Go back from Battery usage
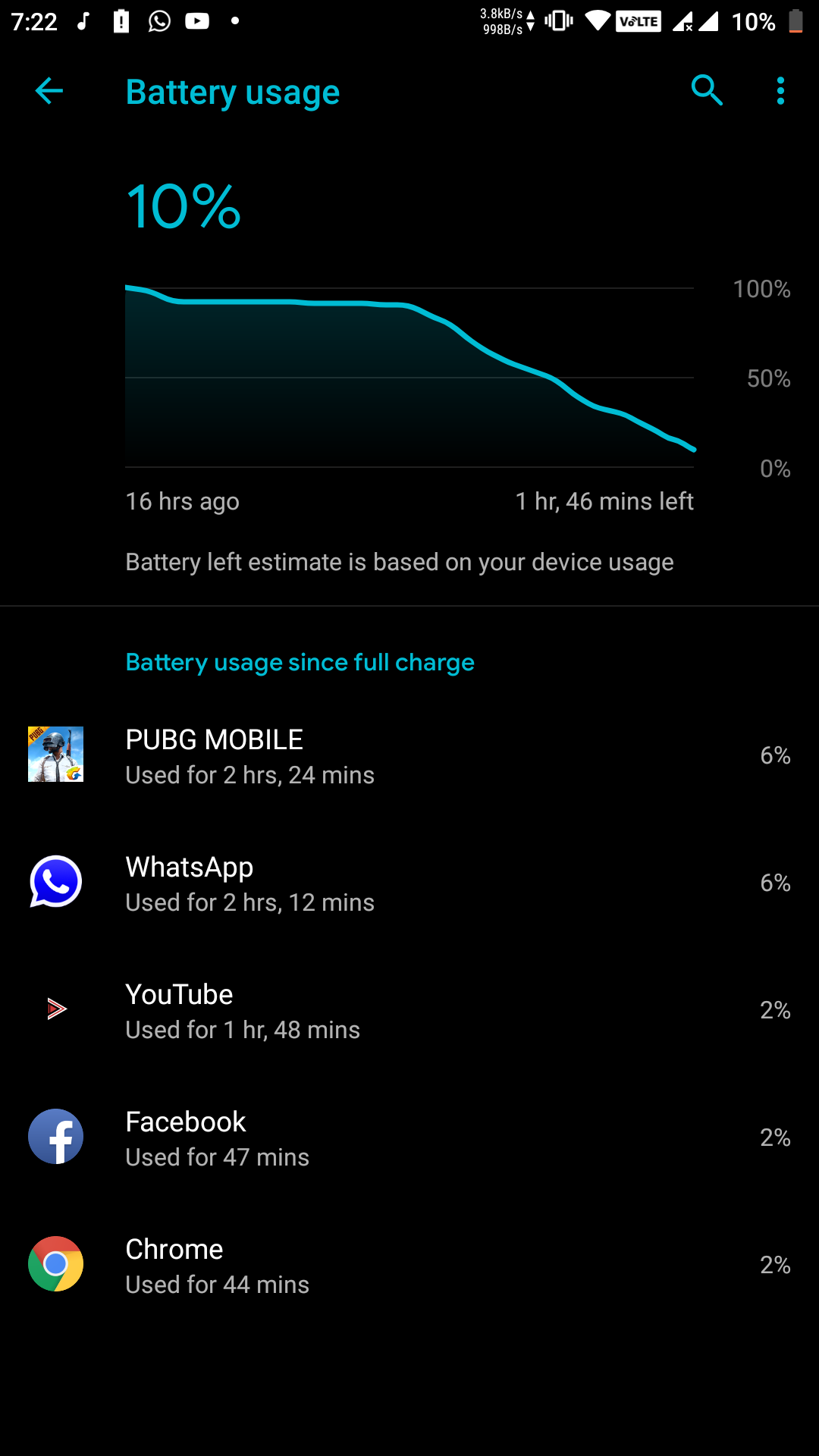The width and height of the screenshot is (819, 1456). pyautogui.click(x=49, y=92)
